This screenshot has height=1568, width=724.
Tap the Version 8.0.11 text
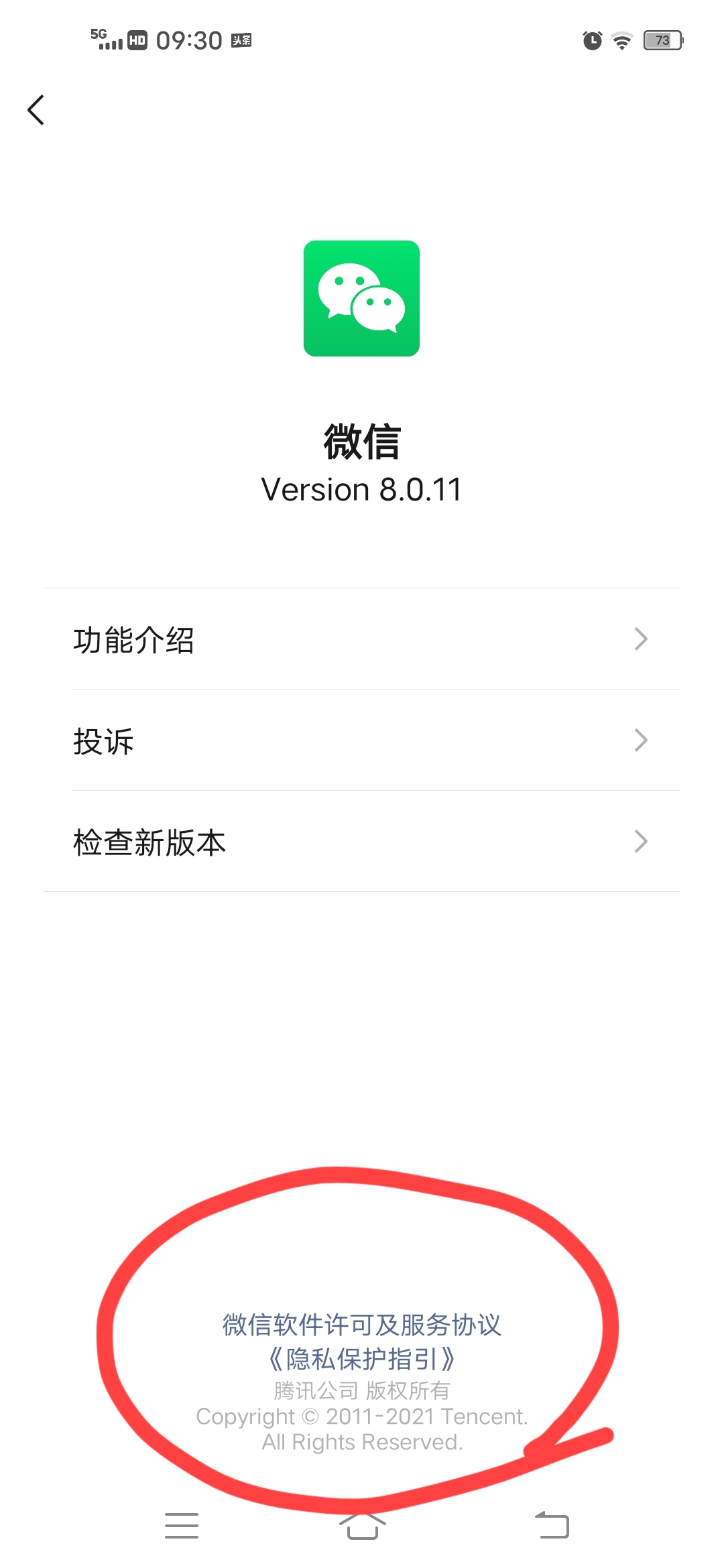click(362, 490)
